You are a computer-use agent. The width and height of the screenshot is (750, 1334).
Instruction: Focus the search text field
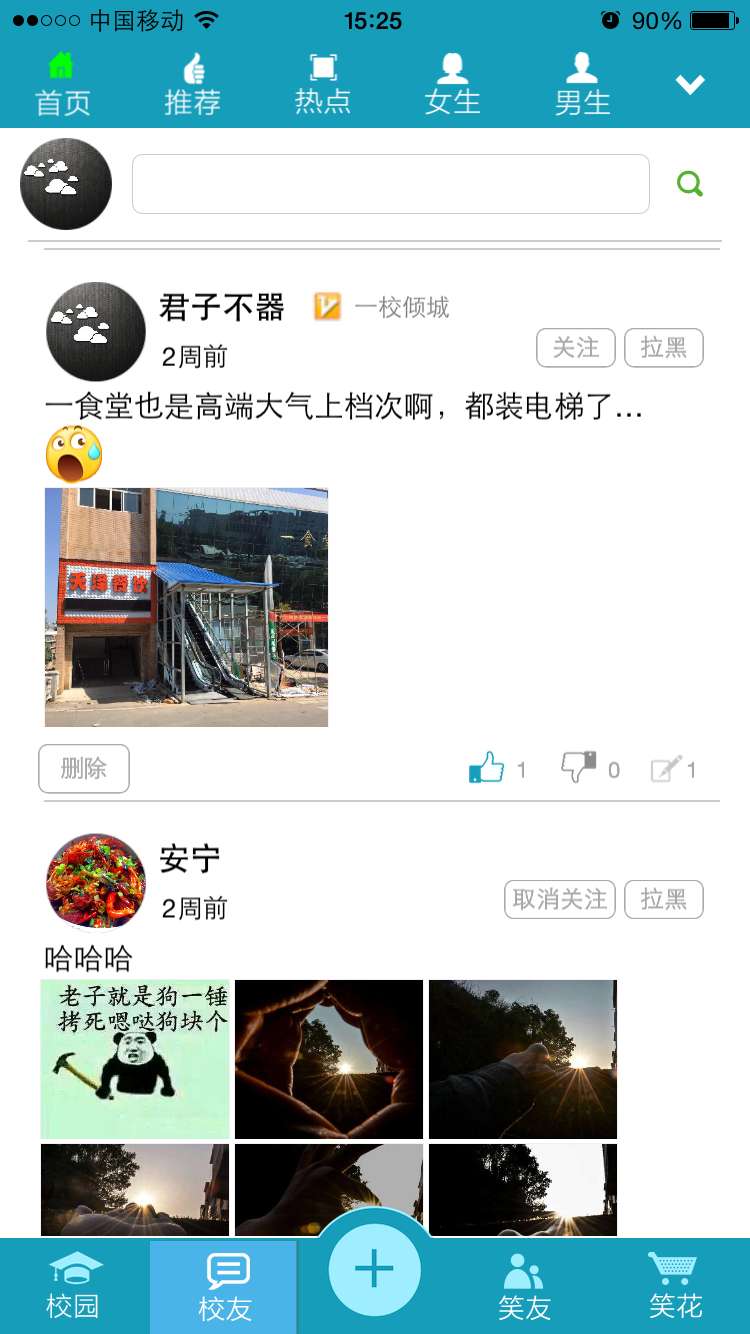click(390, 184)
